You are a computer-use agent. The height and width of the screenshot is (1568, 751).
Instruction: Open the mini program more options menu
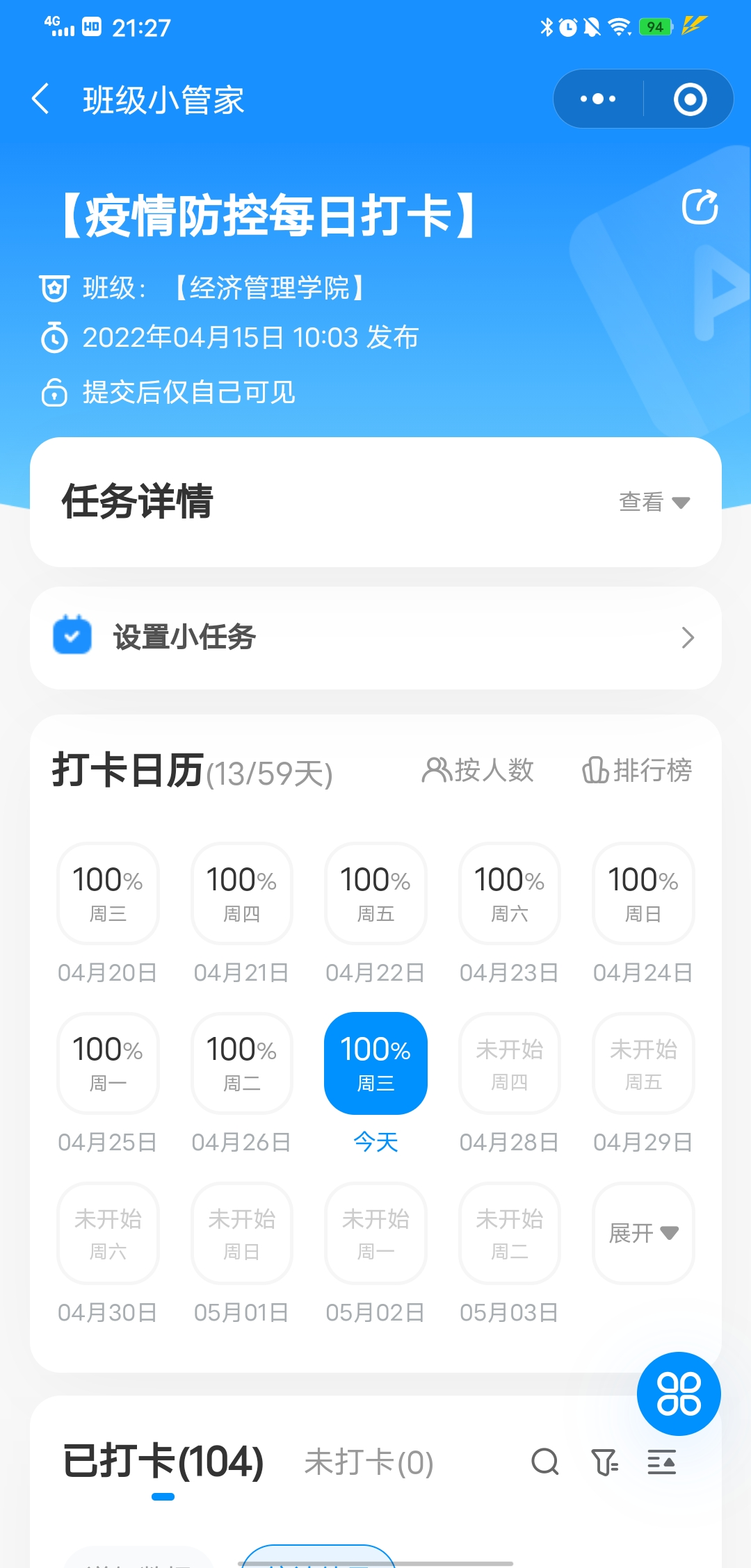[x=598, y=99]
